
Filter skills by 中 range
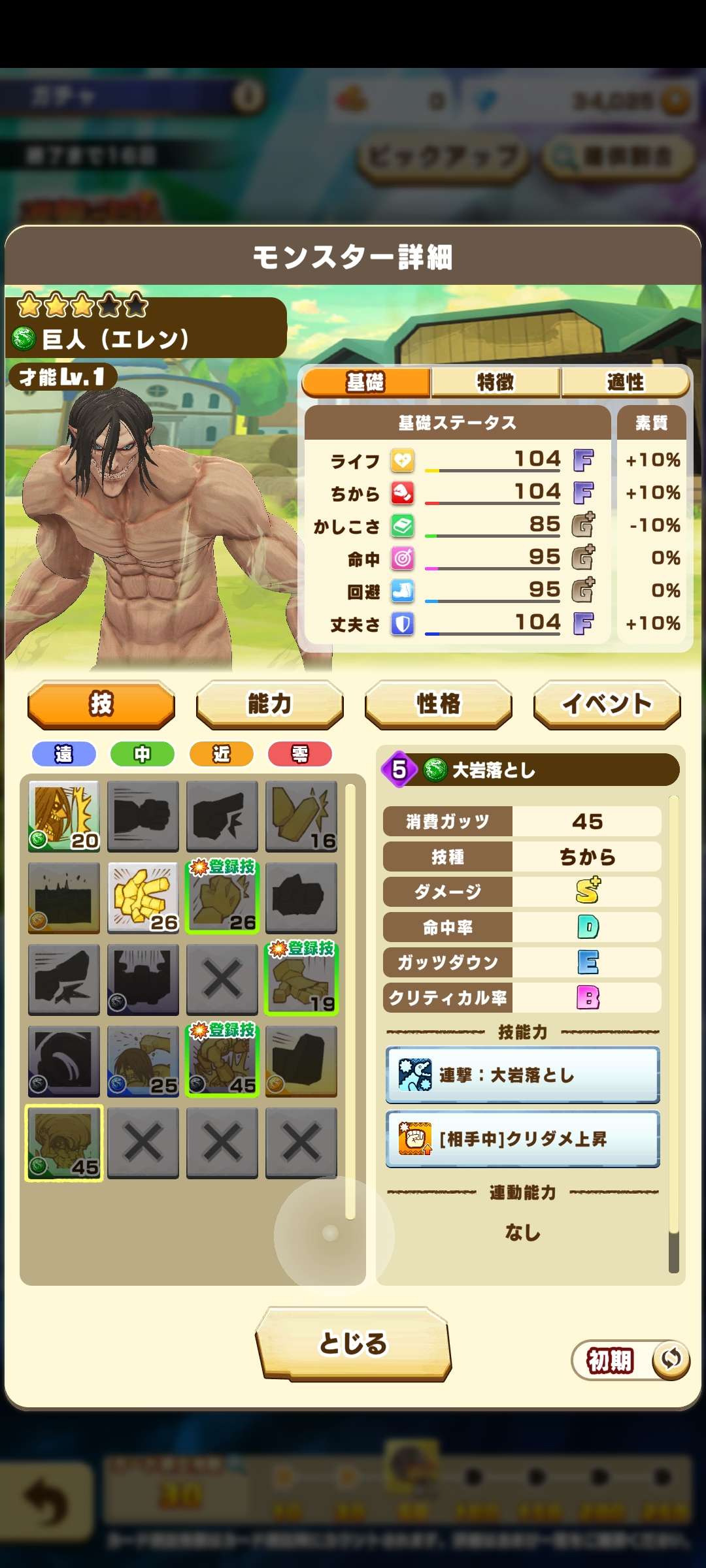point(143,754)
